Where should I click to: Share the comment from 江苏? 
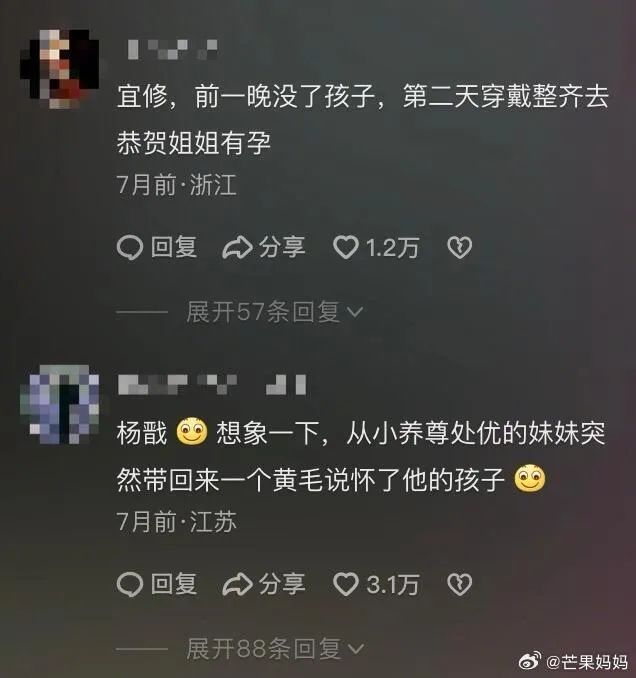(264, 584)
